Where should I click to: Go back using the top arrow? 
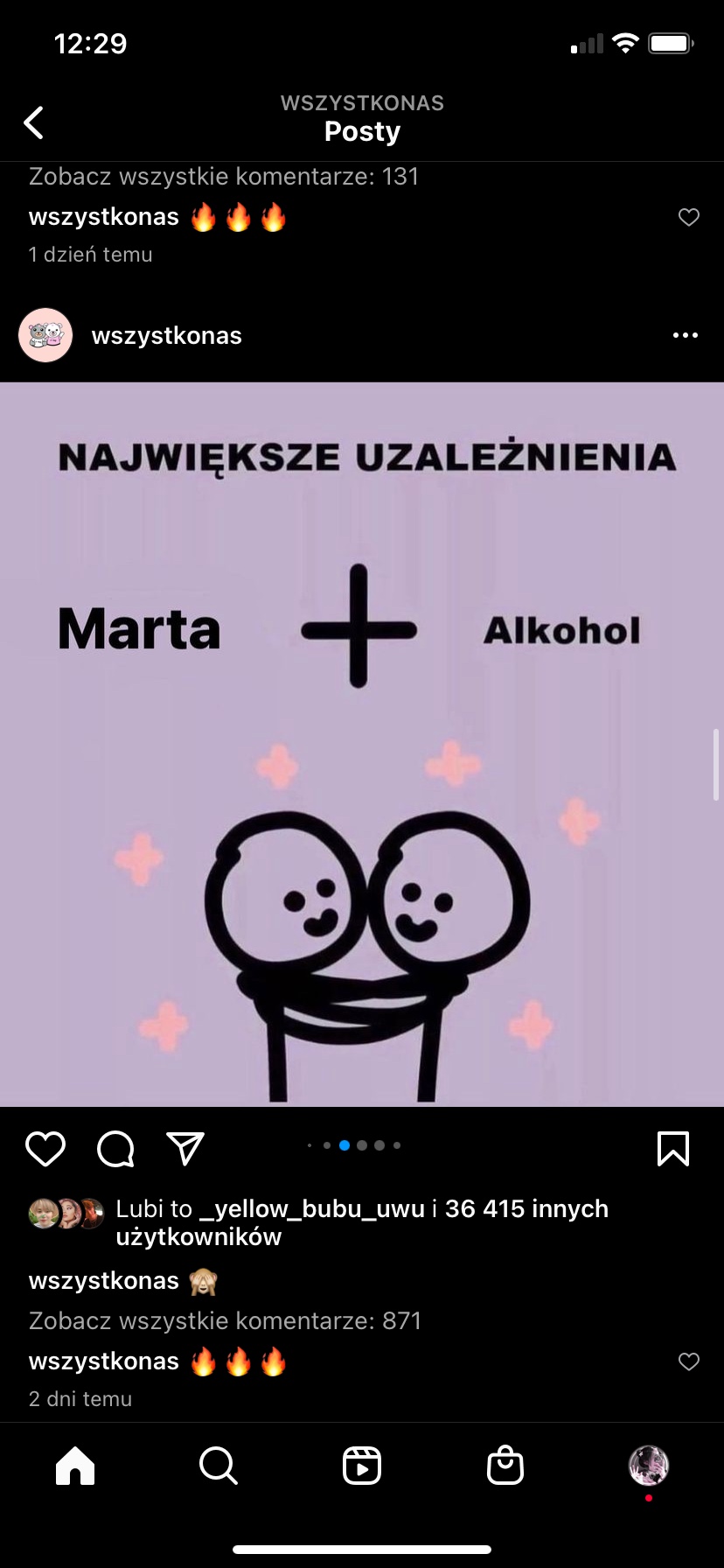pyautogui.click(x=34, y=123)
